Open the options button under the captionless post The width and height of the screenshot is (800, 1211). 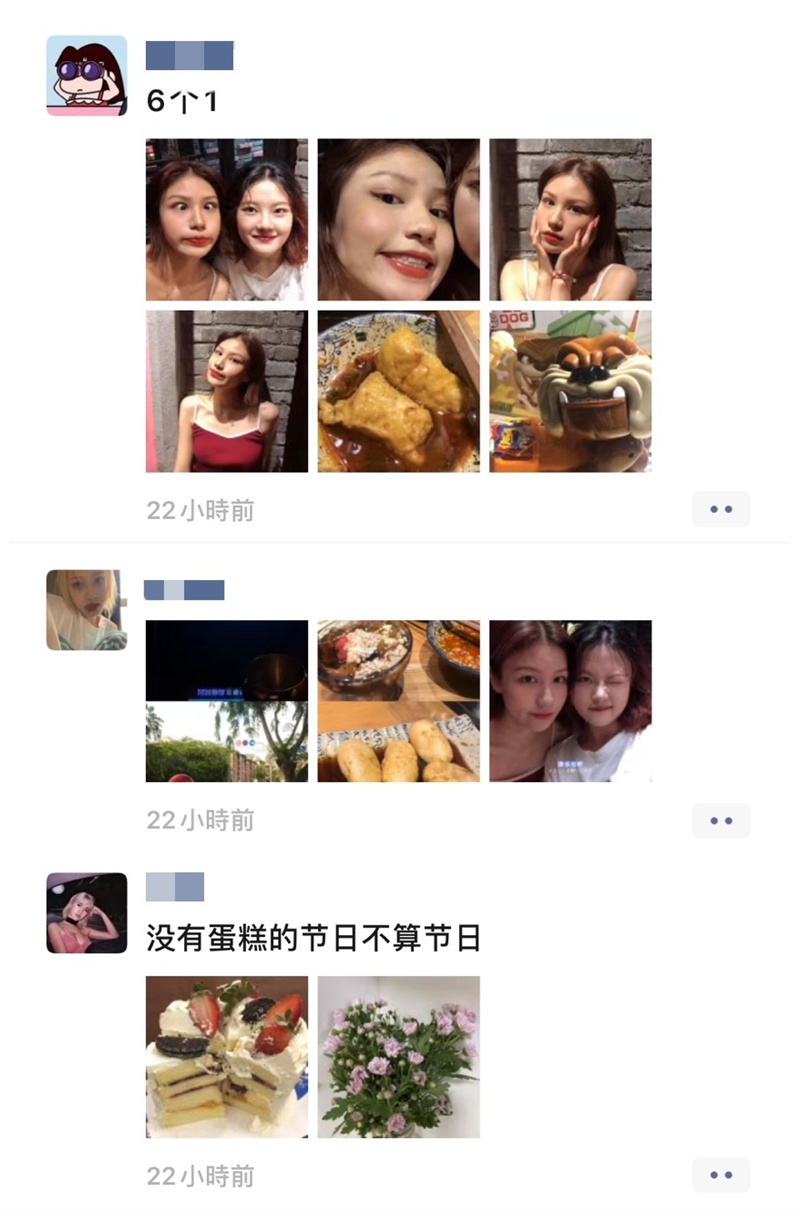pyautogui.click(x=720, y=820)
